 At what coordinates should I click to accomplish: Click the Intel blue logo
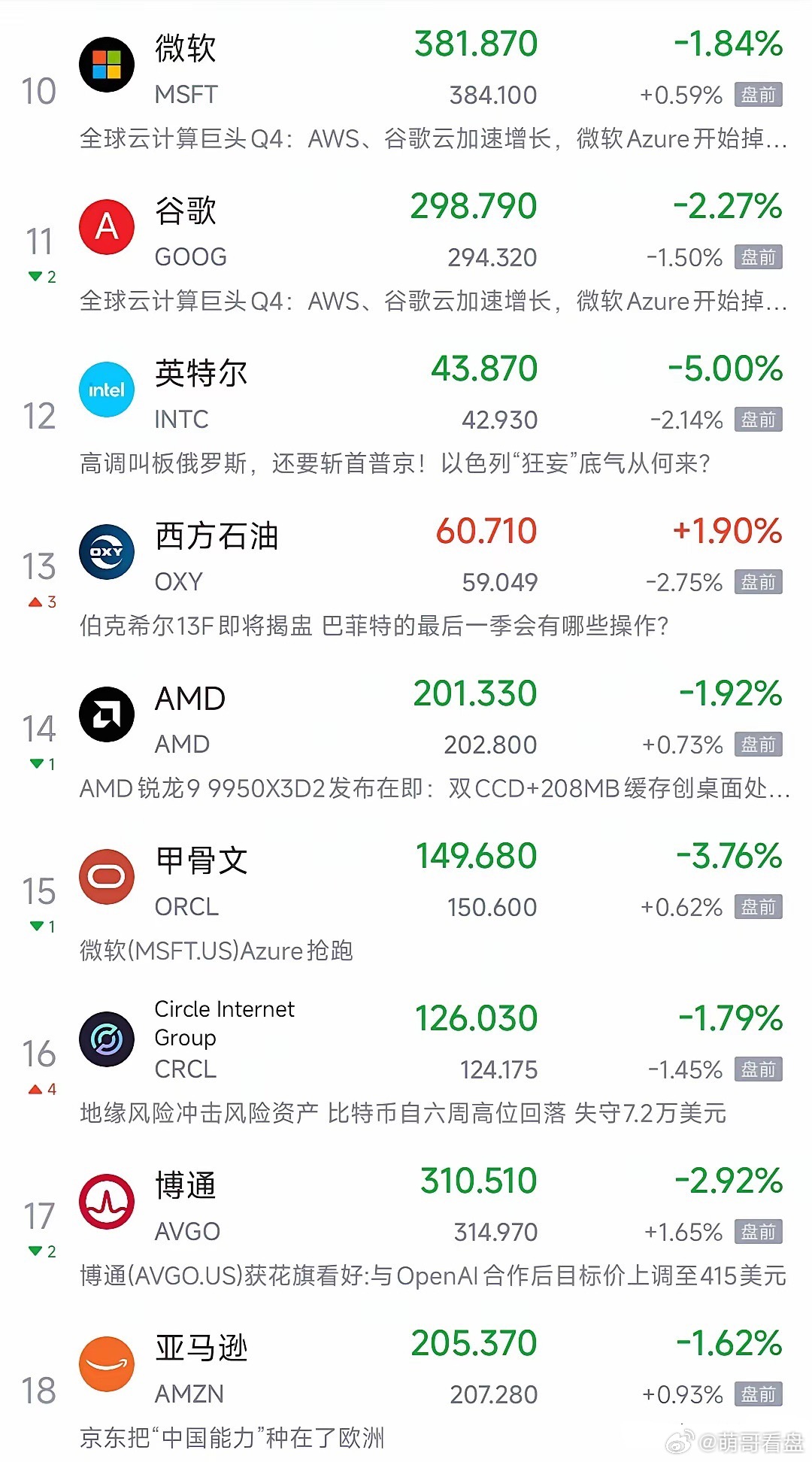(x=107, y=388)
